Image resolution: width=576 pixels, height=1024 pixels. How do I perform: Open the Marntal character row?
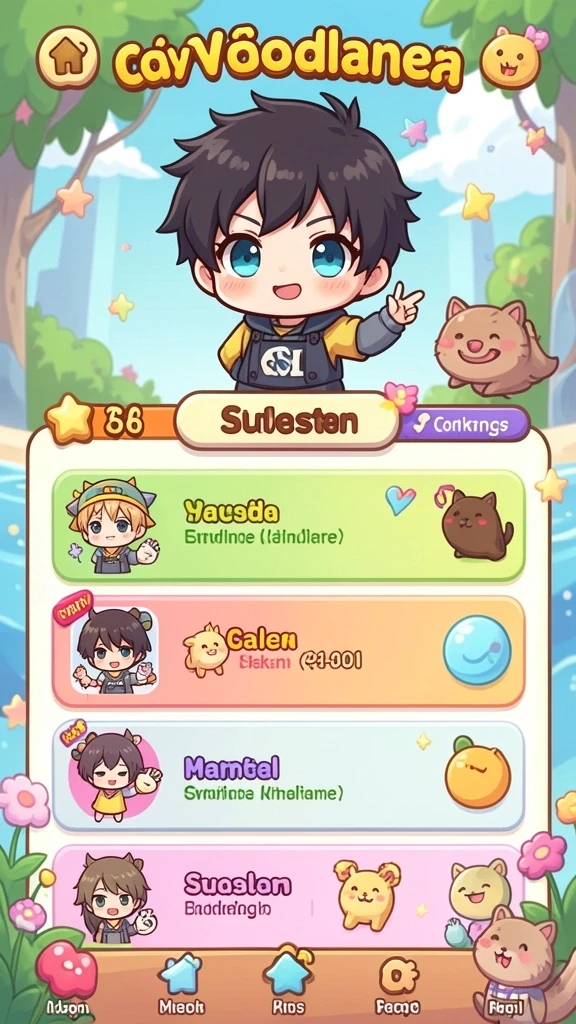point(288,776)
